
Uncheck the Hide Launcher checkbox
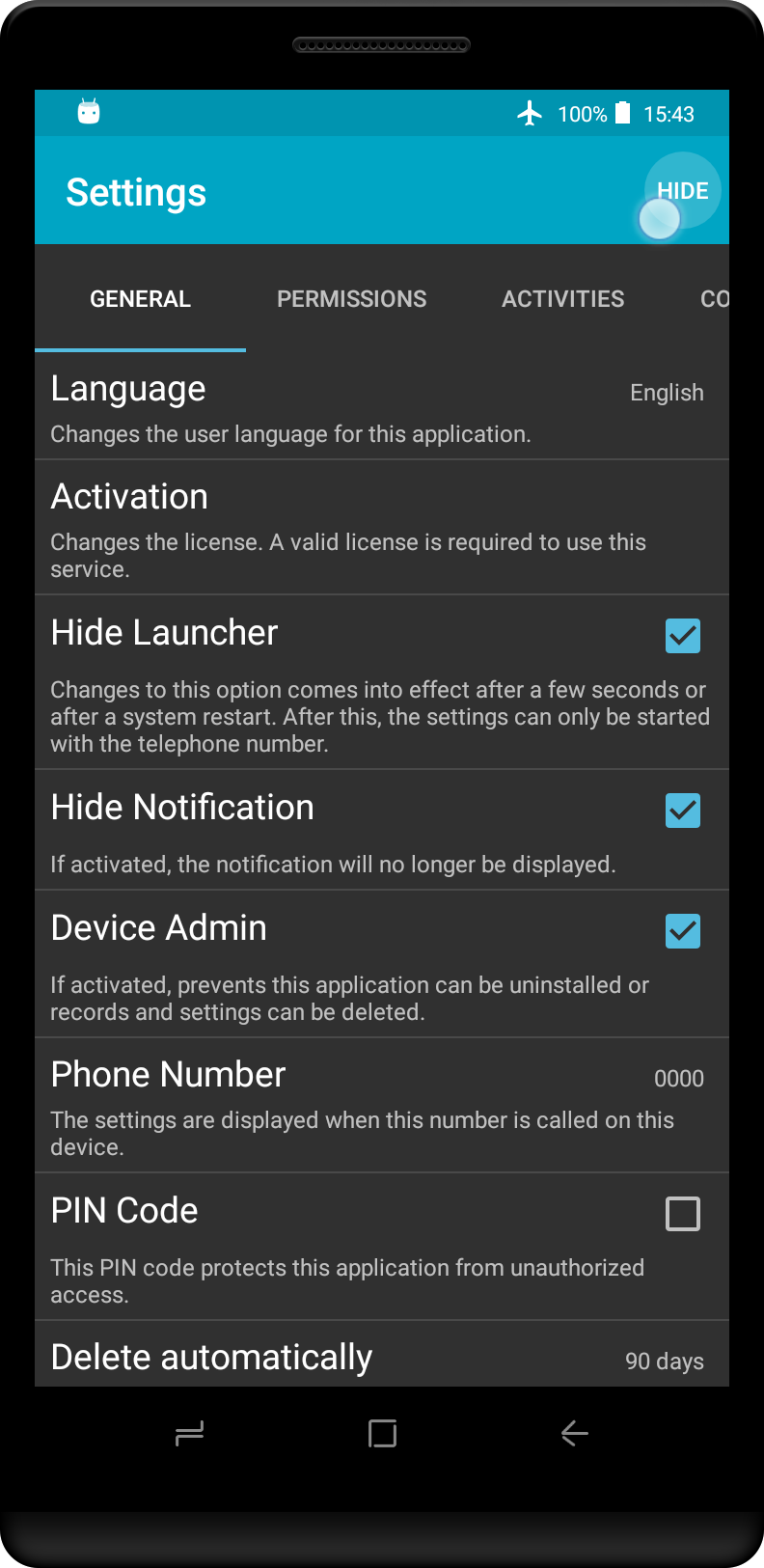683,636
